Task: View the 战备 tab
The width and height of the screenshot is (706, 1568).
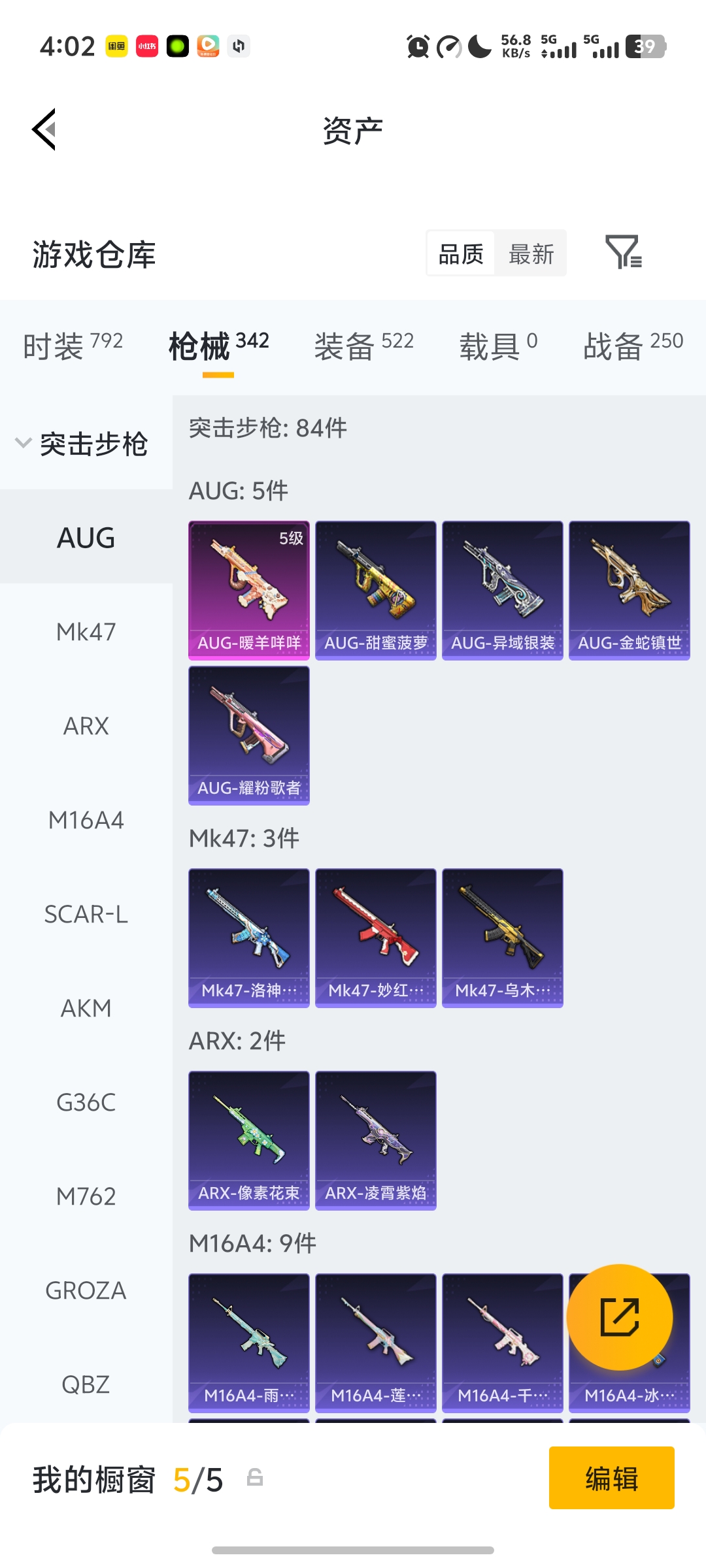Action: click(633, 345)
